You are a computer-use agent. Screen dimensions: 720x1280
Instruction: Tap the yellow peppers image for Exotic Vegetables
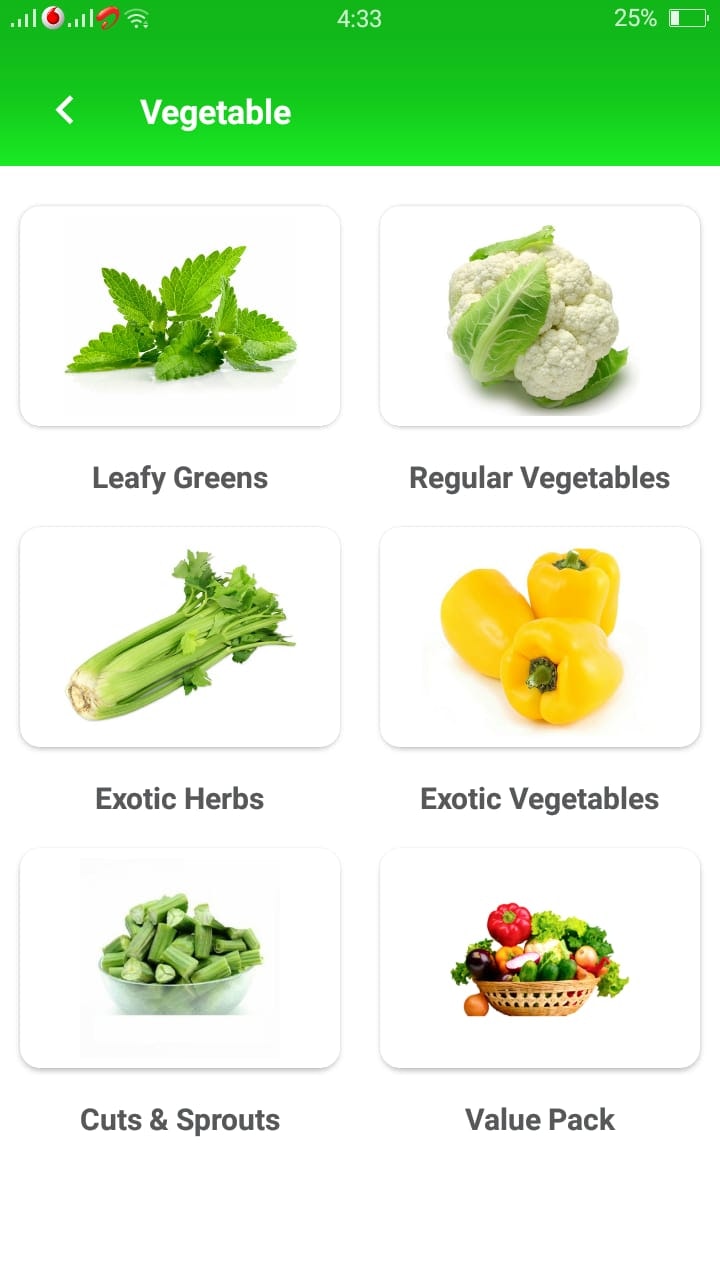(x=540, y=636)
